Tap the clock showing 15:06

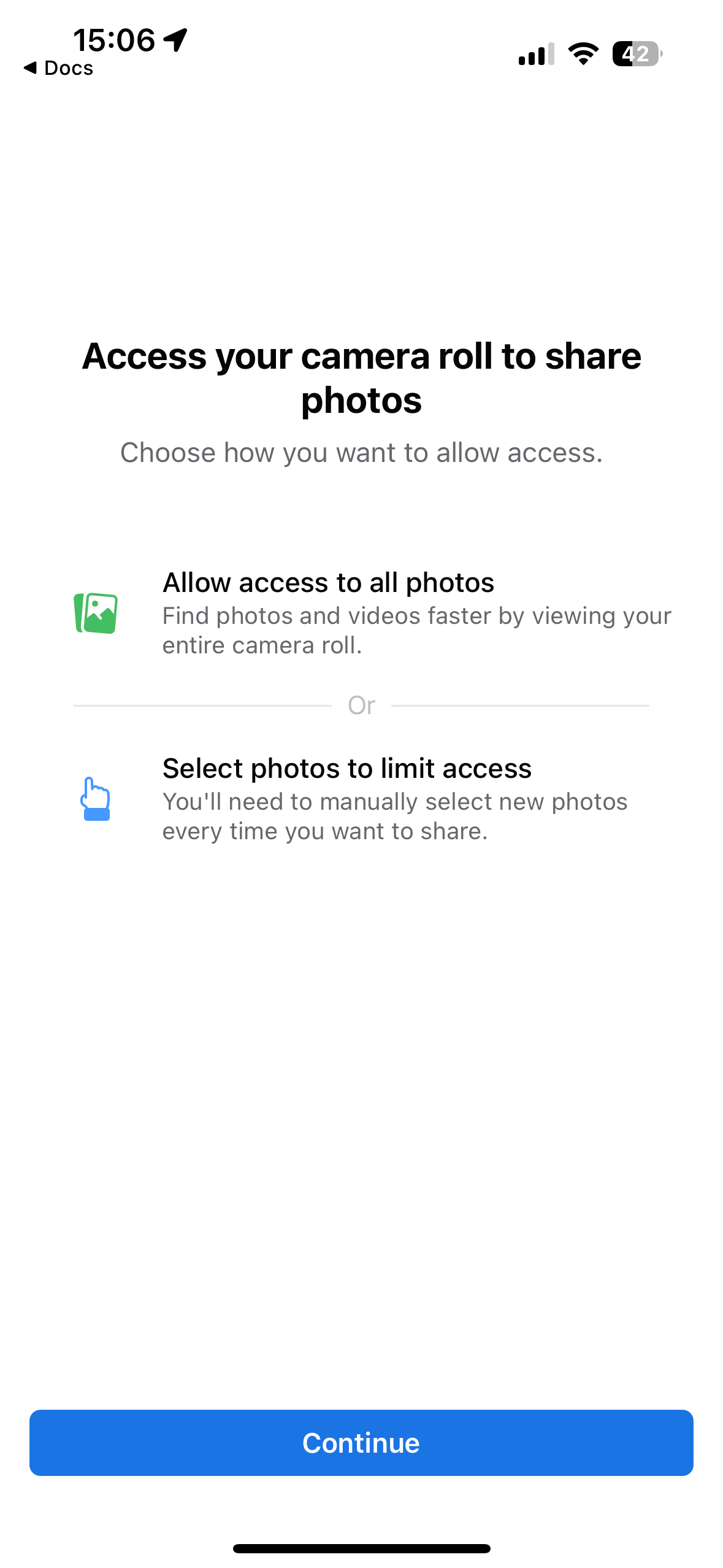[x=114, y=38]
